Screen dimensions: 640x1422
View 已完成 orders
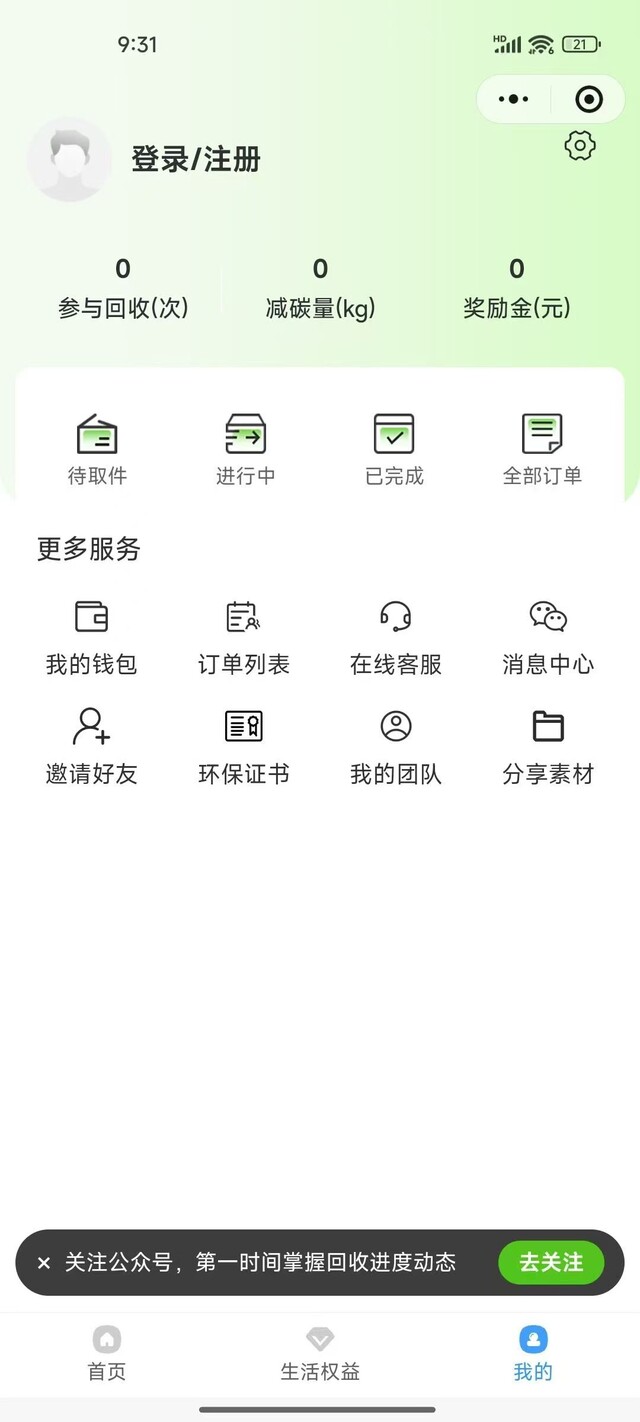394,449
